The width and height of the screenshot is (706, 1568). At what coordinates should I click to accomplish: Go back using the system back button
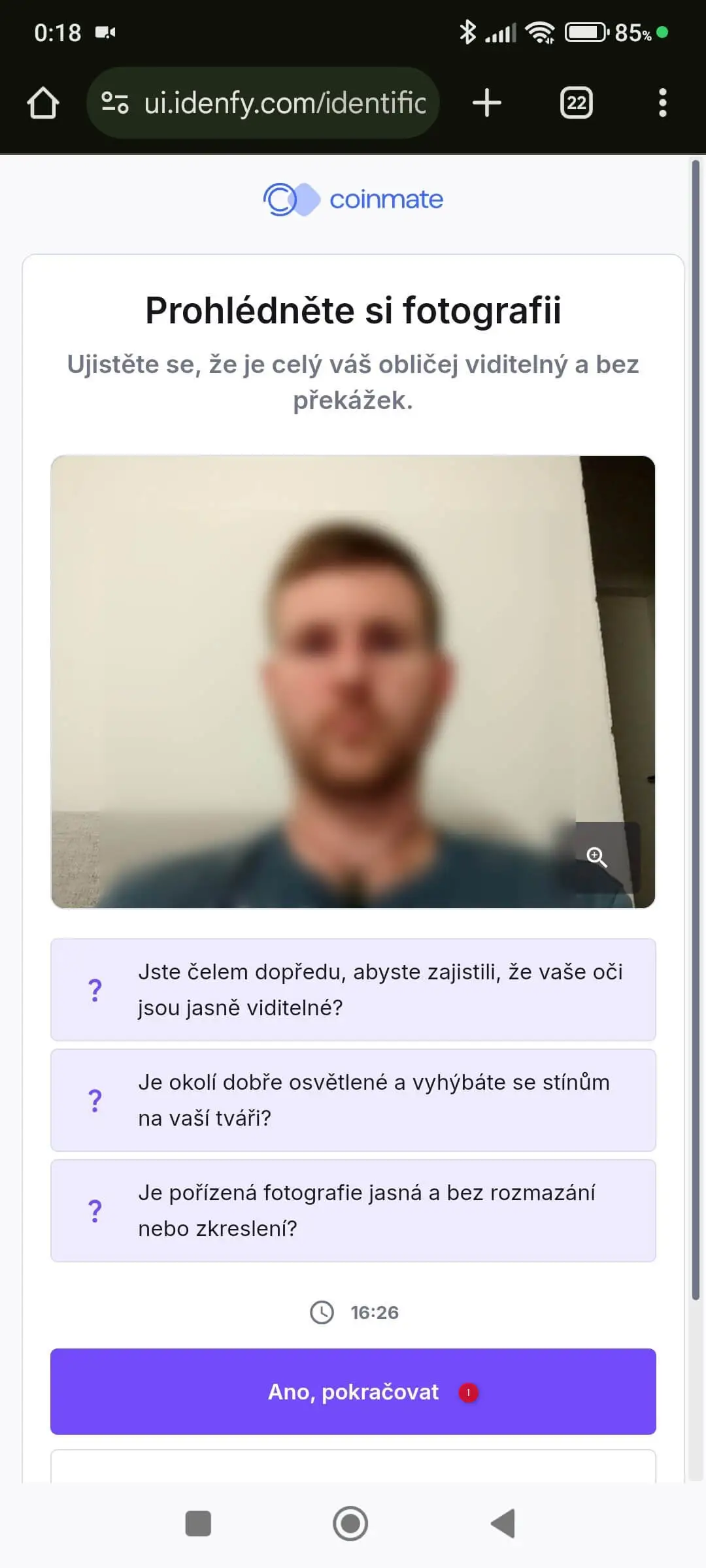[x=503, y=1524]
